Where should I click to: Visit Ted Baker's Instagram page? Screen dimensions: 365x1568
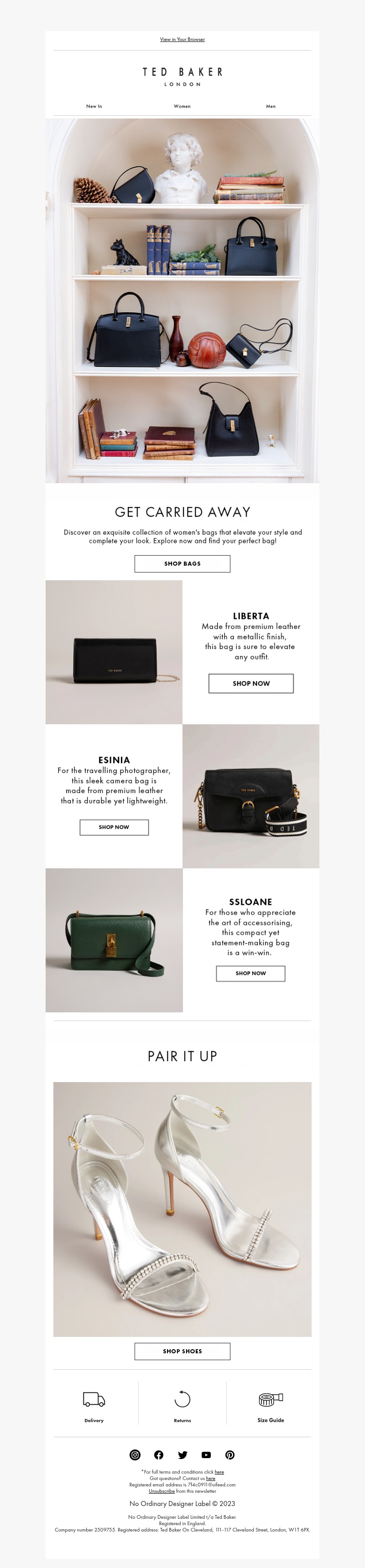pyautogui.click(x=135, y=1455)
